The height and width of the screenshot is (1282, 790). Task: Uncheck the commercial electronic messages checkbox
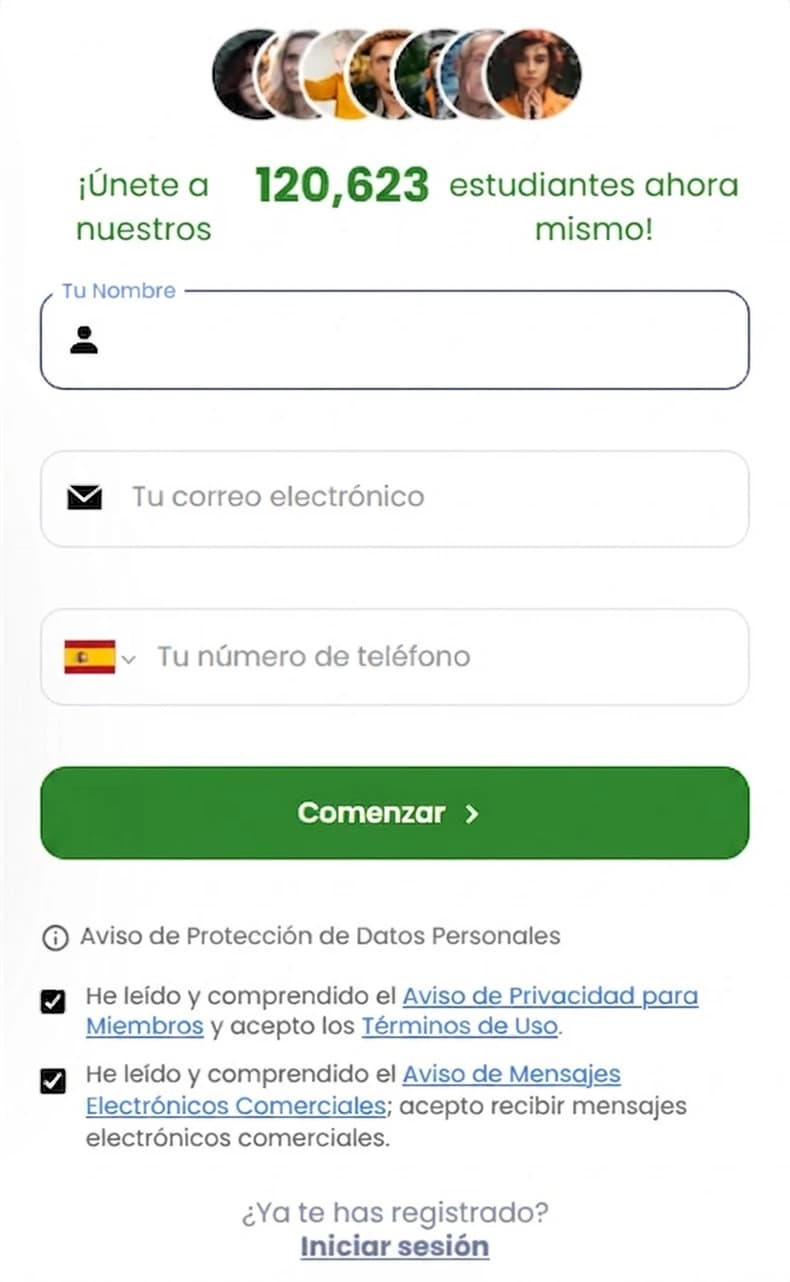[53, 1080]
